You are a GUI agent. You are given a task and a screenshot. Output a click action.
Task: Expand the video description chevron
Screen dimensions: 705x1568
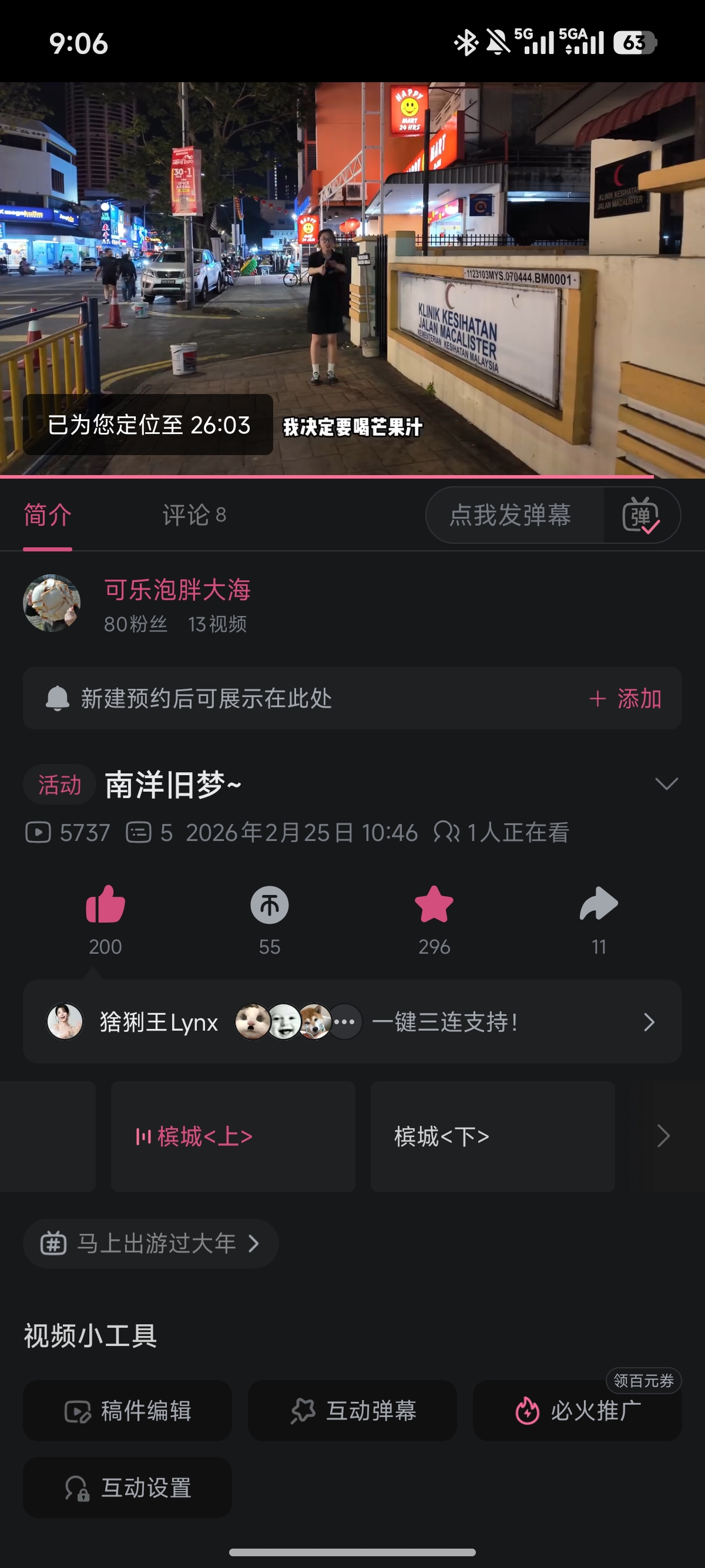tap(666, 783)
